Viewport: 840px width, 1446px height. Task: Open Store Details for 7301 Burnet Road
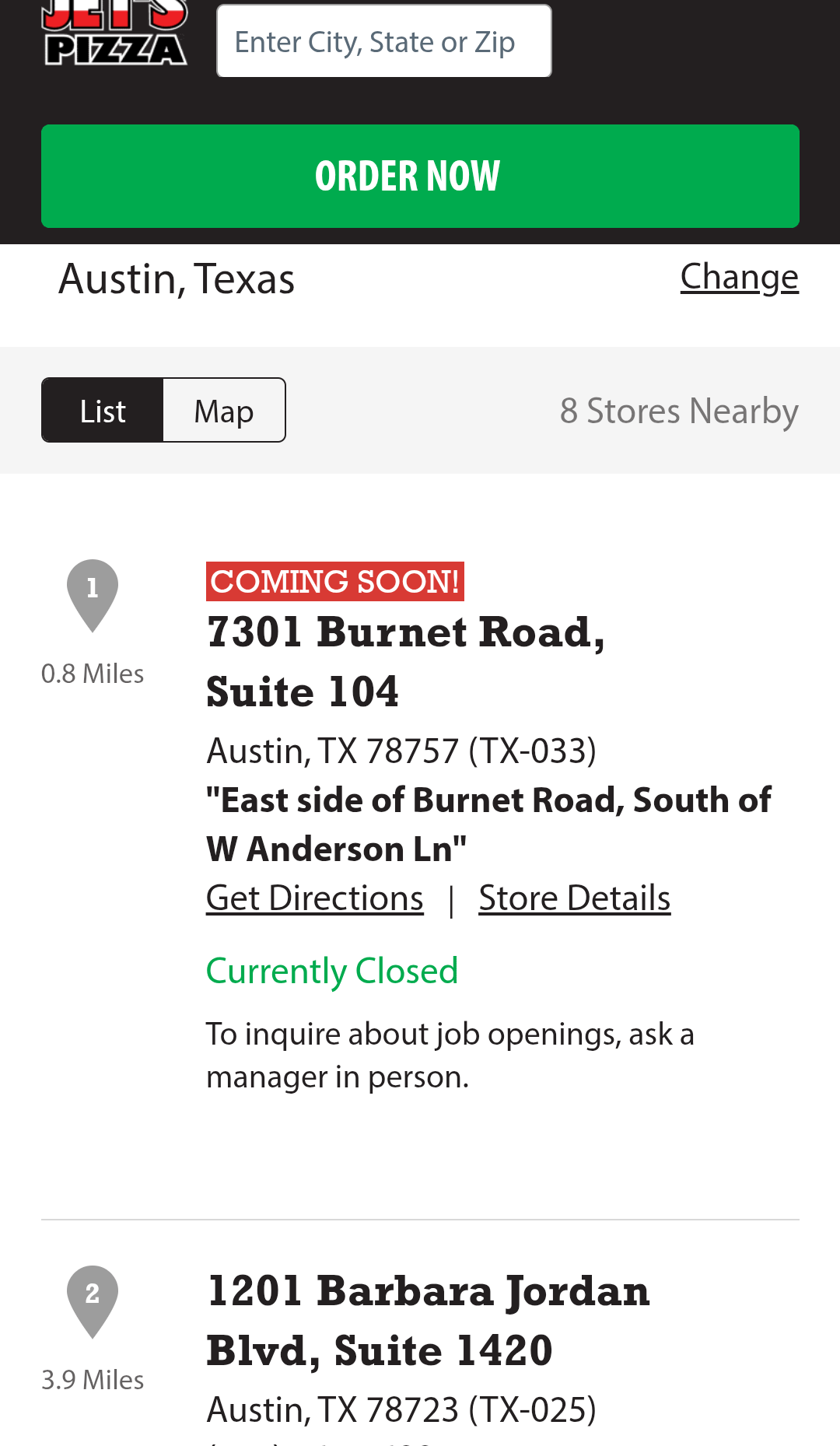[x=575, y=898]
